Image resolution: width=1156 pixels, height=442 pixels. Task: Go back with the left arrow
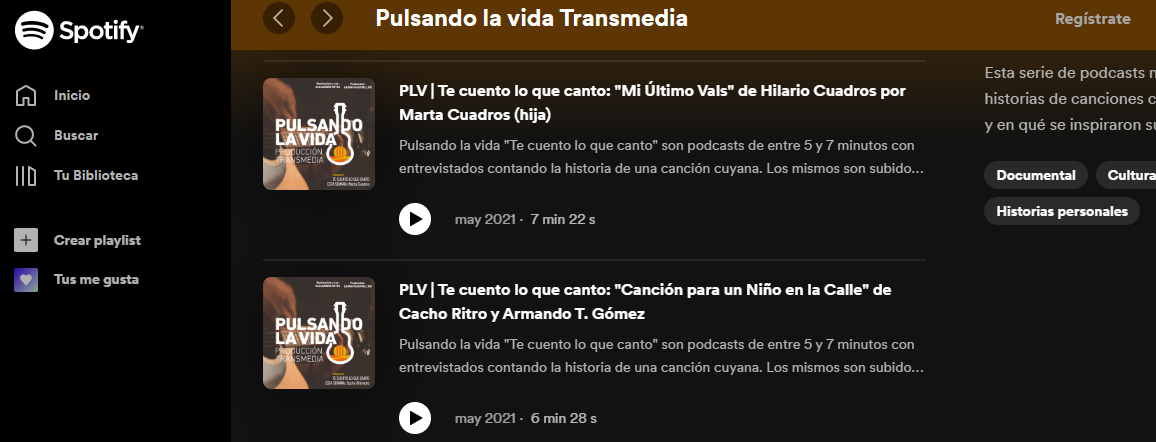click(279, 17)
